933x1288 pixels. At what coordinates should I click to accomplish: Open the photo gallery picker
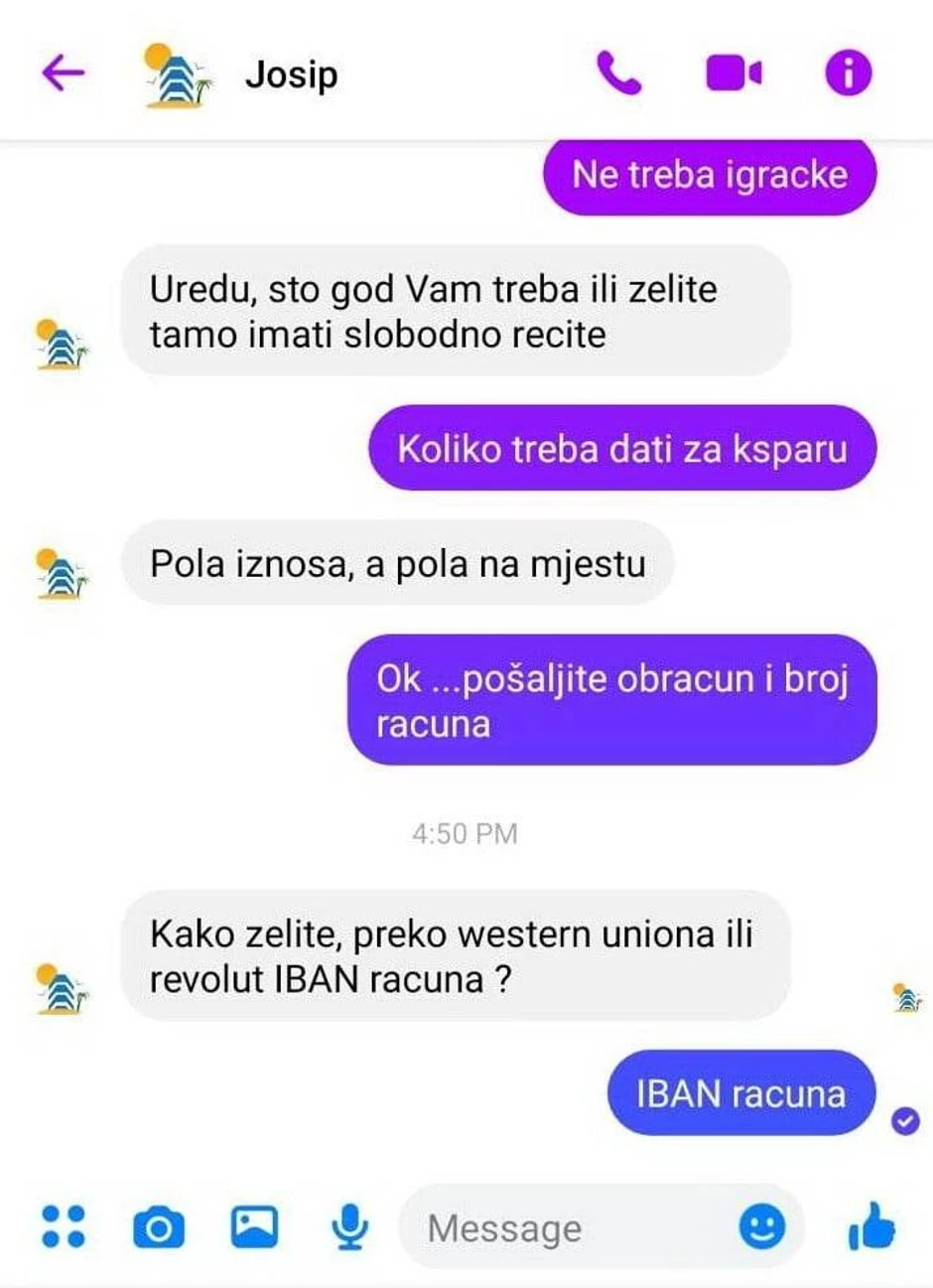(x=253, y=1228)
